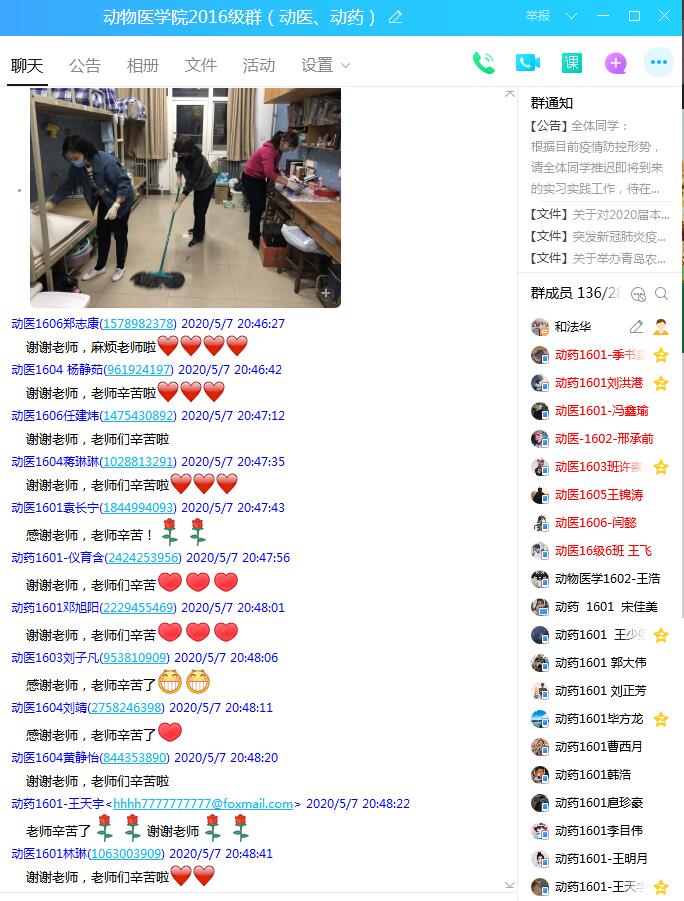Open the three-dot more options button
Screen dimensions: 684x901
tap(658, 63)
